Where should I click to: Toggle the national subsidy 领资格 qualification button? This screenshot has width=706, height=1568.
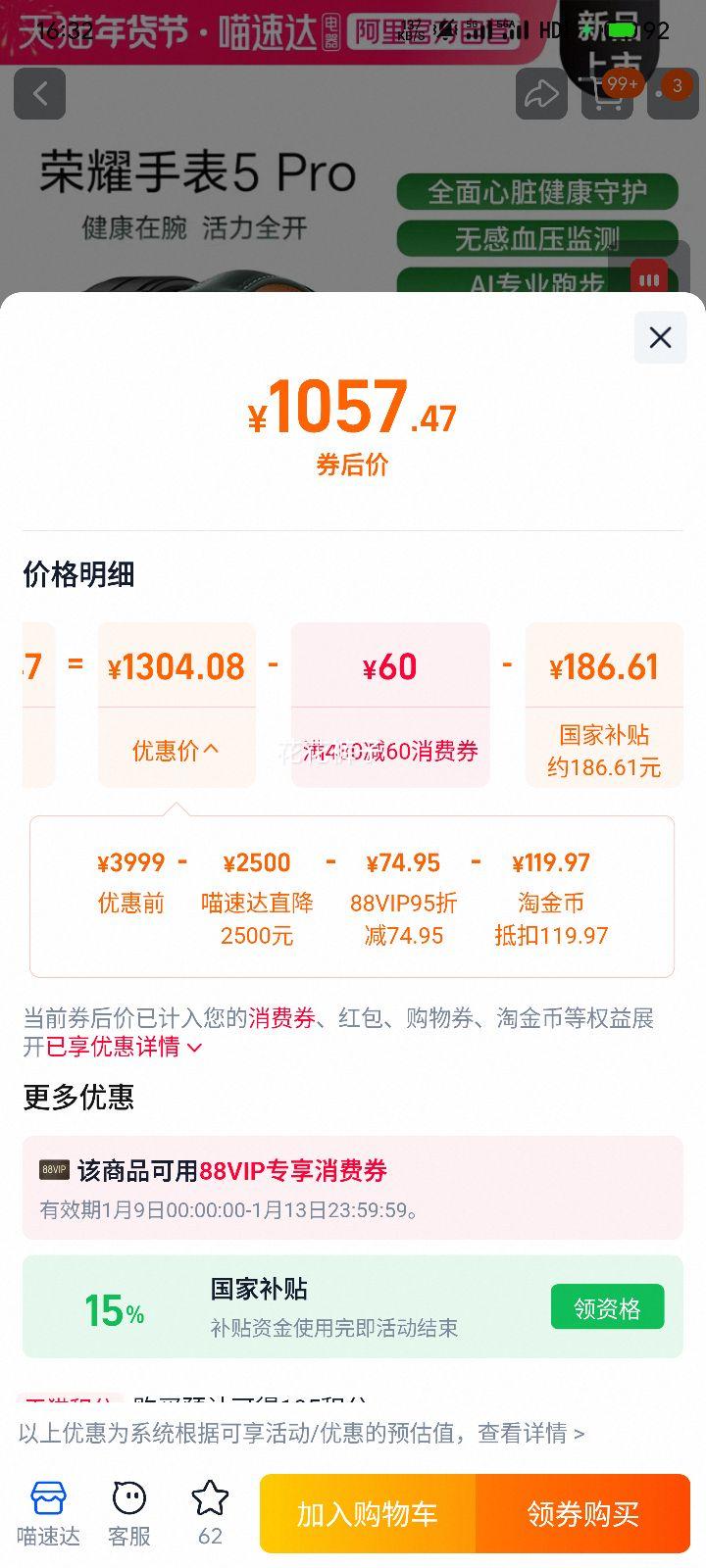[607, 1306]
